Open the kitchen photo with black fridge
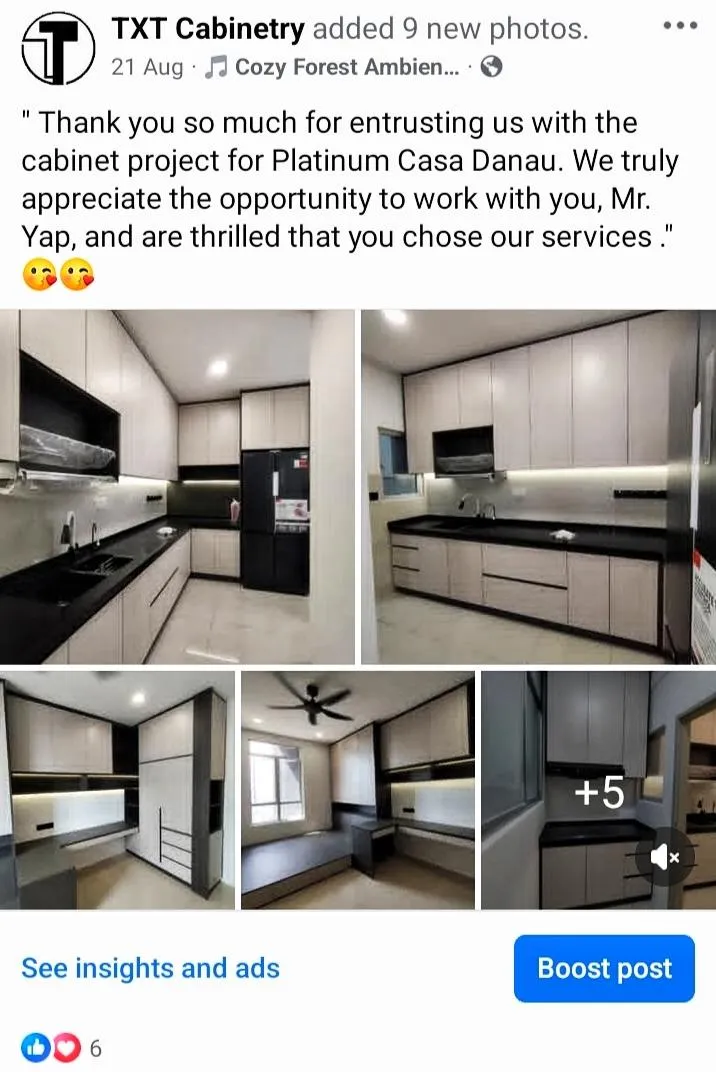Viewport: 716px width, 1072px height. (178, 487)
